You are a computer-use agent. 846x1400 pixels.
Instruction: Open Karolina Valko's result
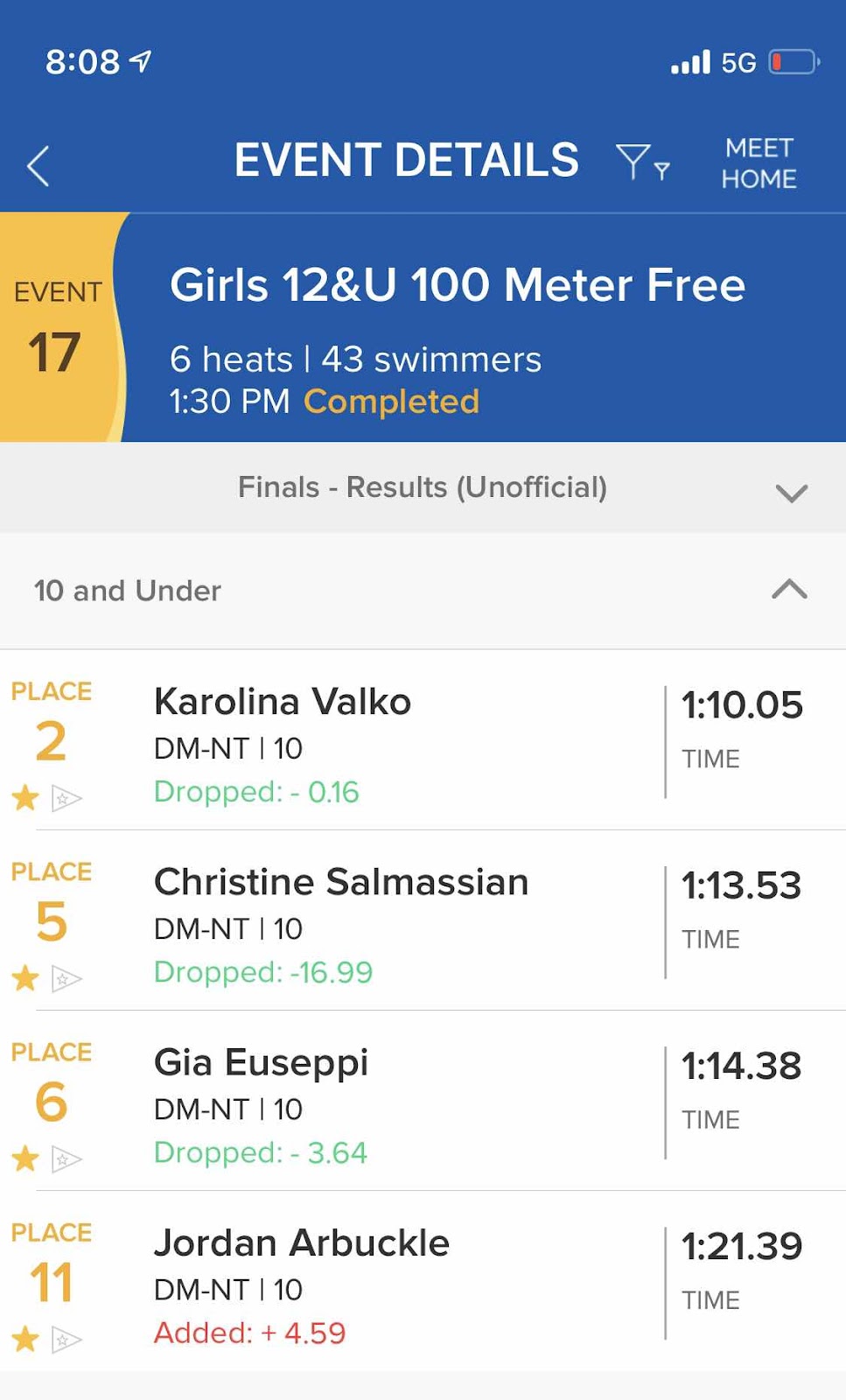tap(282, 703)
